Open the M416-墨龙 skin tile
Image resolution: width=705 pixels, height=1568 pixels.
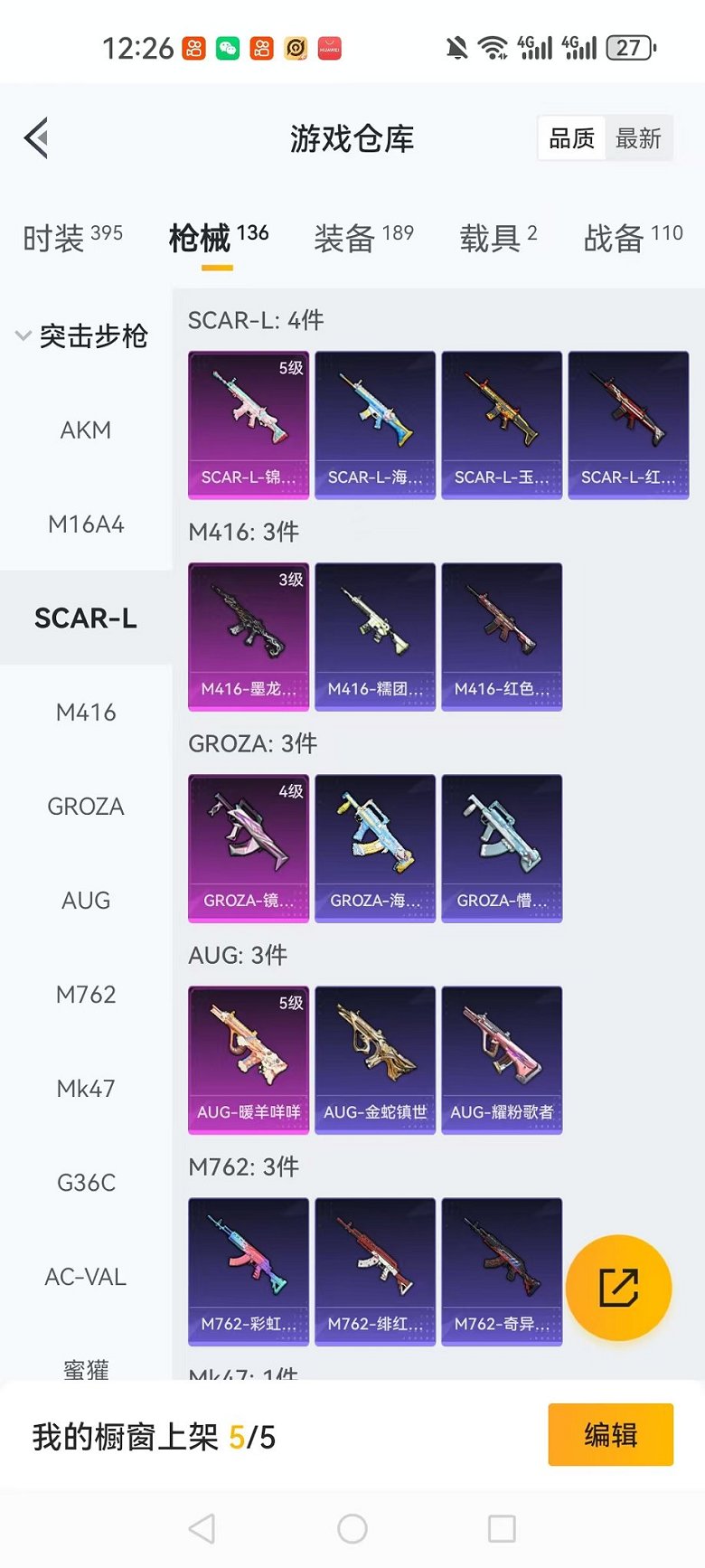tap(249, 637)
